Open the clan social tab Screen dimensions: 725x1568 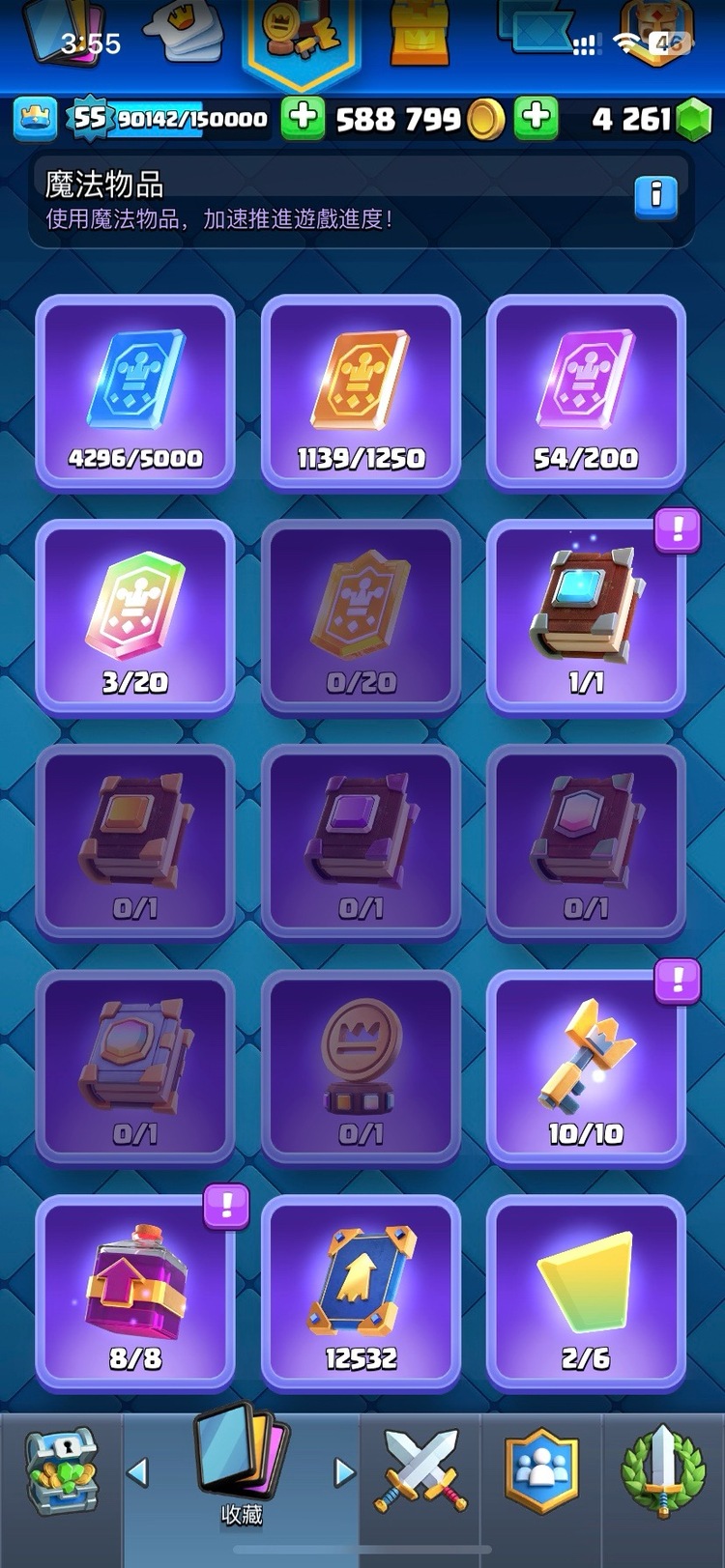[541, 1473]
